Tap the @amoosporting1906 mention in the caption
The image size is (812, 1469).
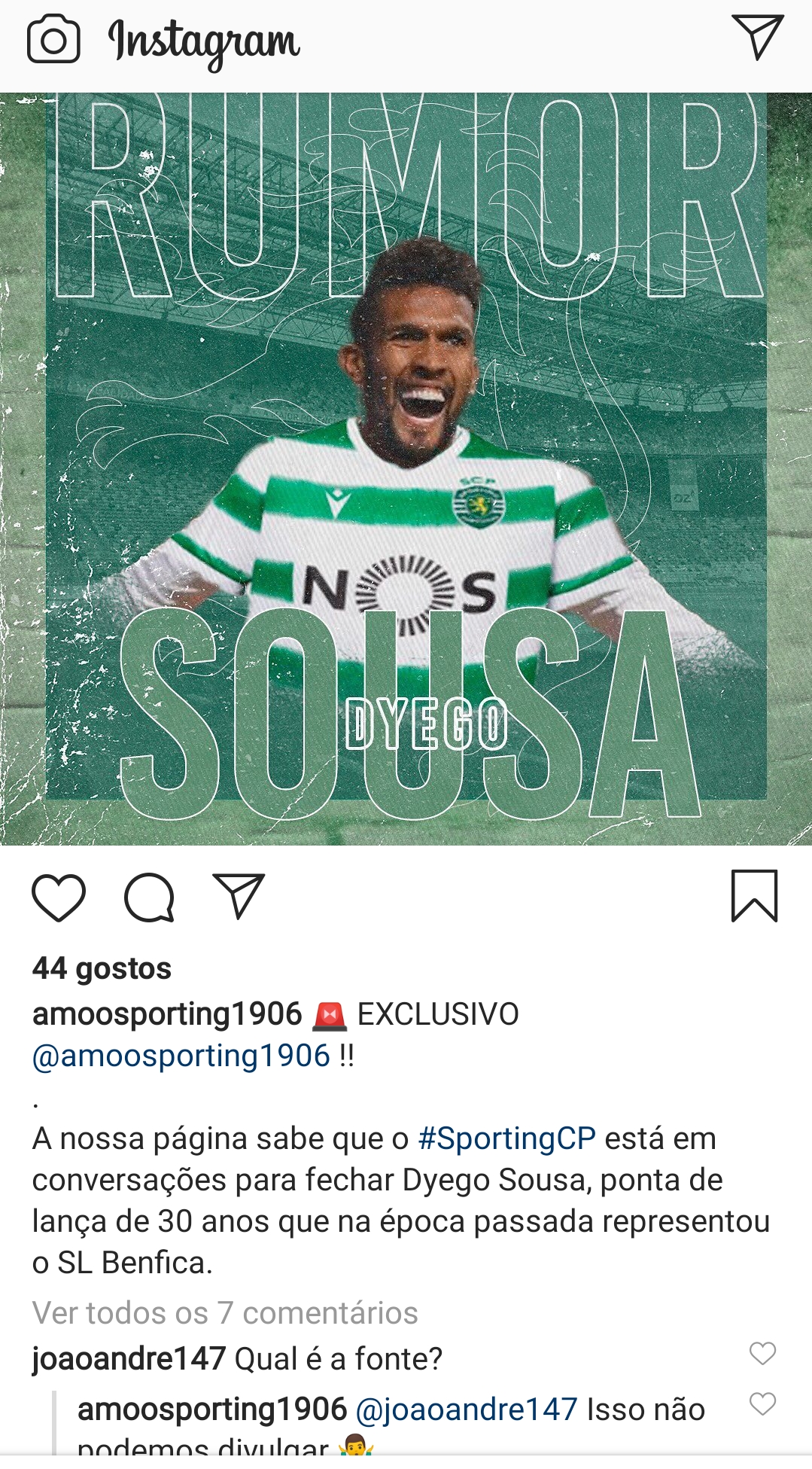[181, 1056]
